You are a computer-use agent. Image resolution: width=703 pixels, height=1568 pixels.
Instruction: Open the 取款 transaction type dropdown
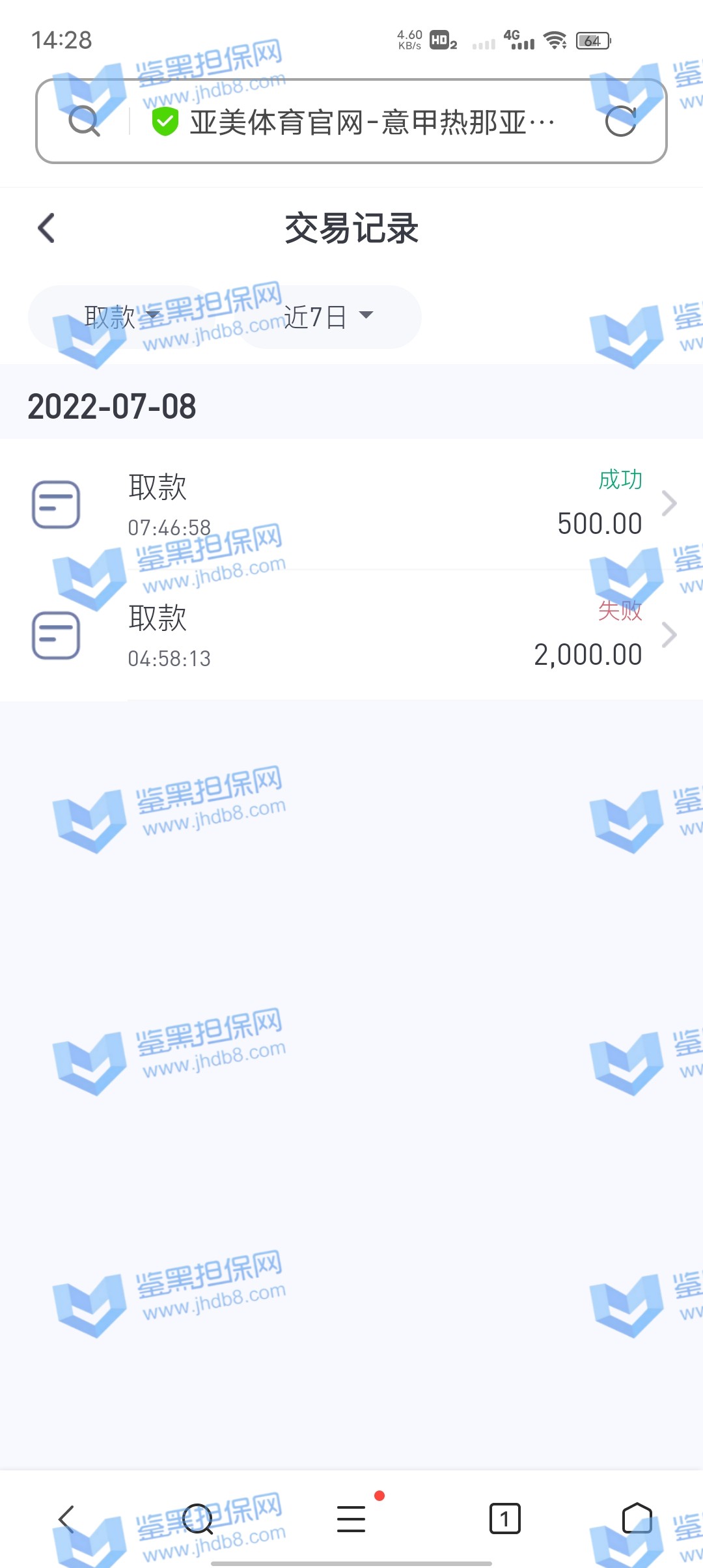122,317
